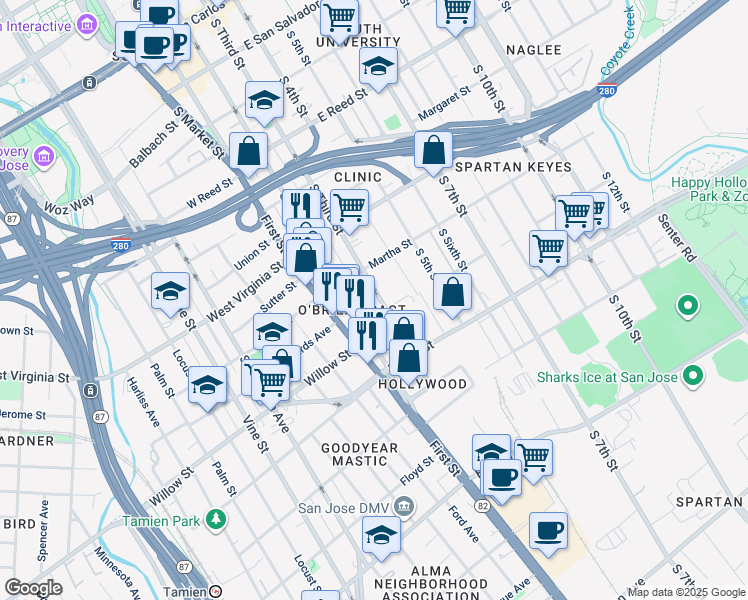Select the shopping bag marker on S Market St
The height and width of the screenshot is (600, 748).
(248, 154)
